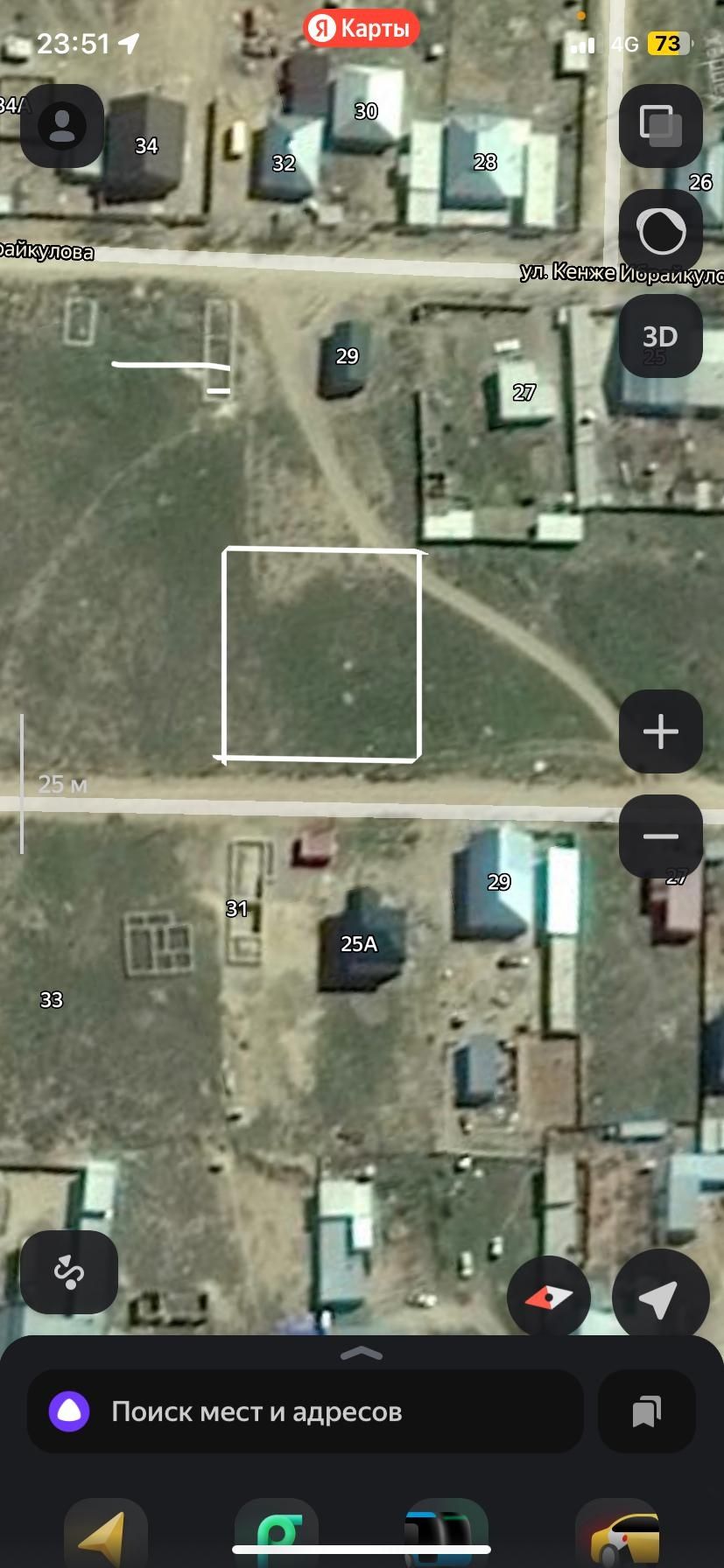This screenshot has height=1568, width=724.
Task: Open the green route shortcut icon
Action: point(277,1533)
